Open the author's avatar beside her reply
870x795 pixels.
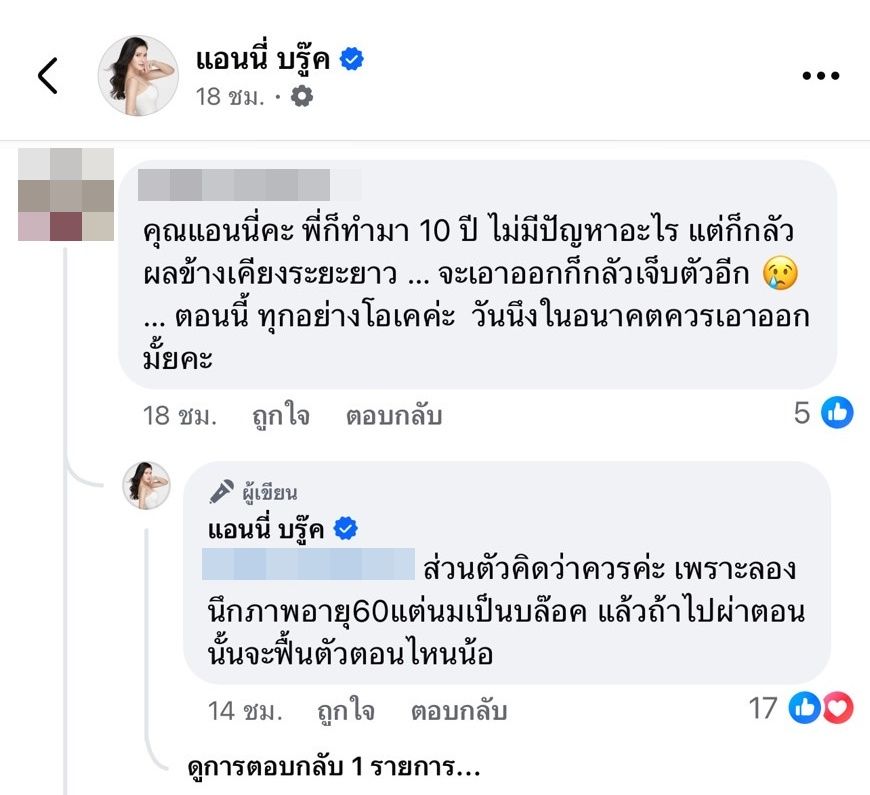[x=147, y=486]
